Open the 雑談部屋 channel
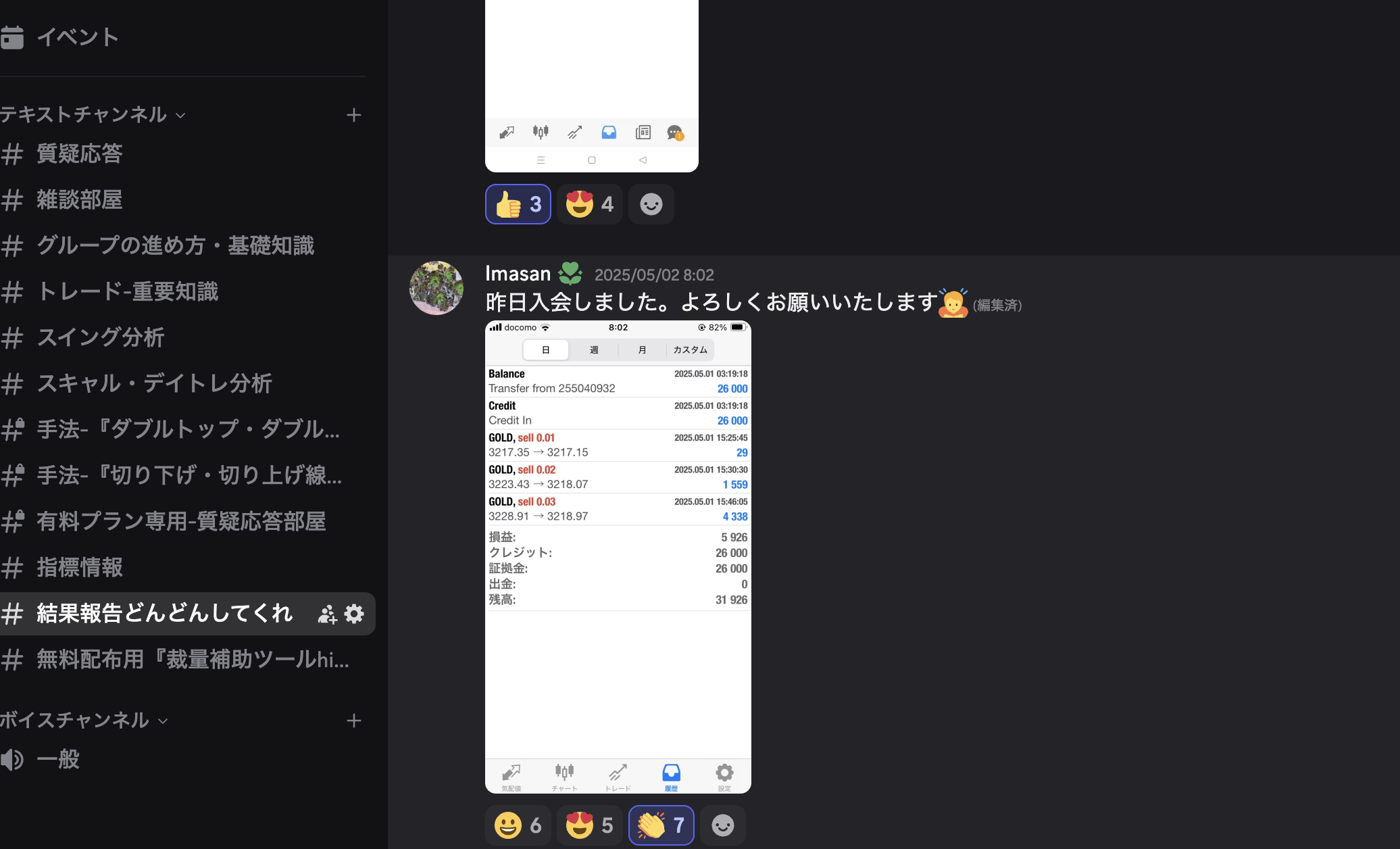1400x849 pixels. coord(80,200)
